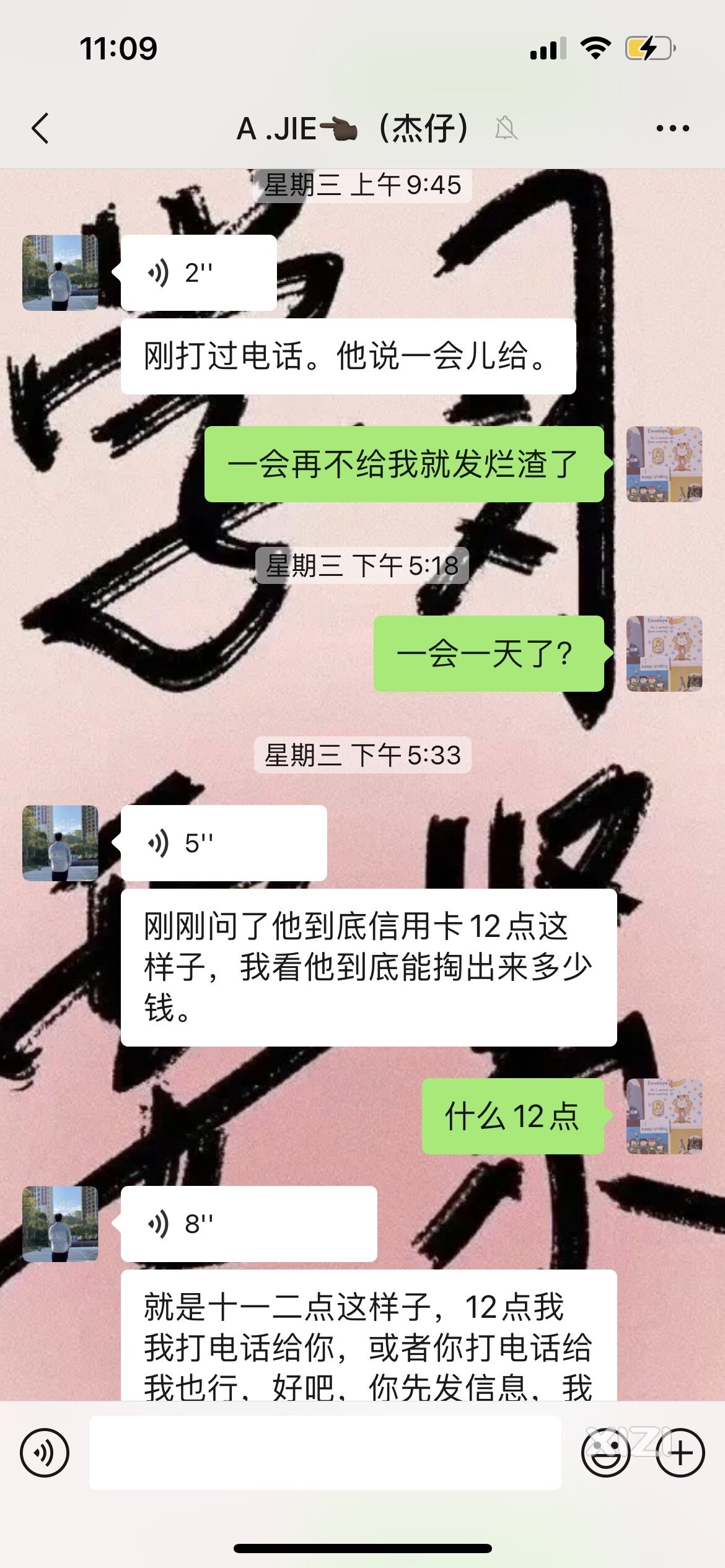Play the 2-second voice message
This screenshot has height=1568, width=725.
coord(198,273)
